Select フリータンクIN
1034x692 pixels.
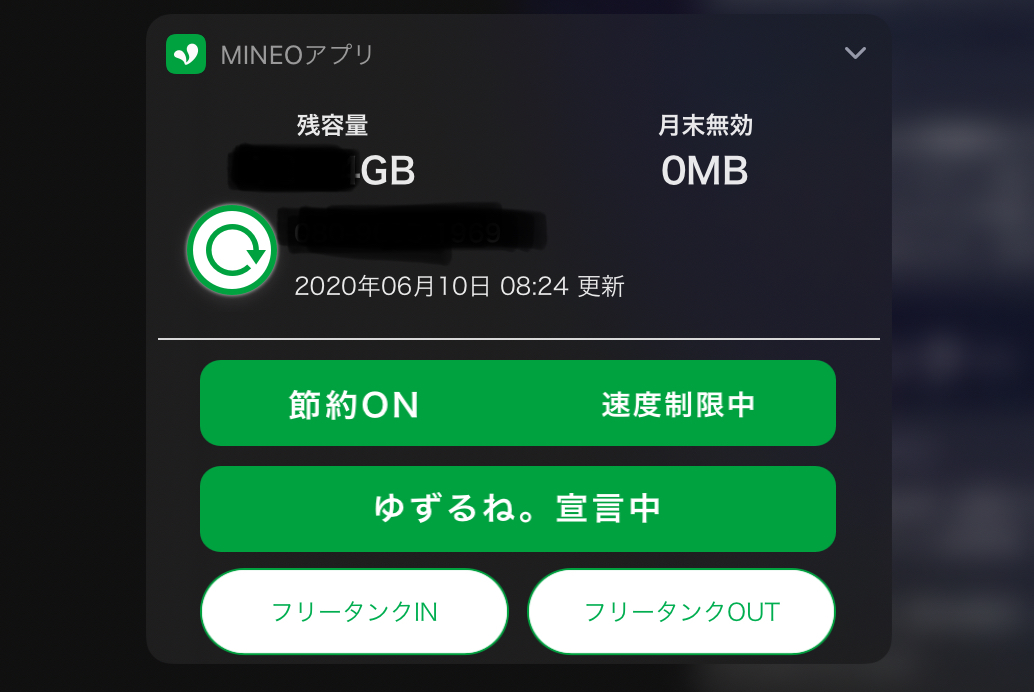tap(354, 611)
